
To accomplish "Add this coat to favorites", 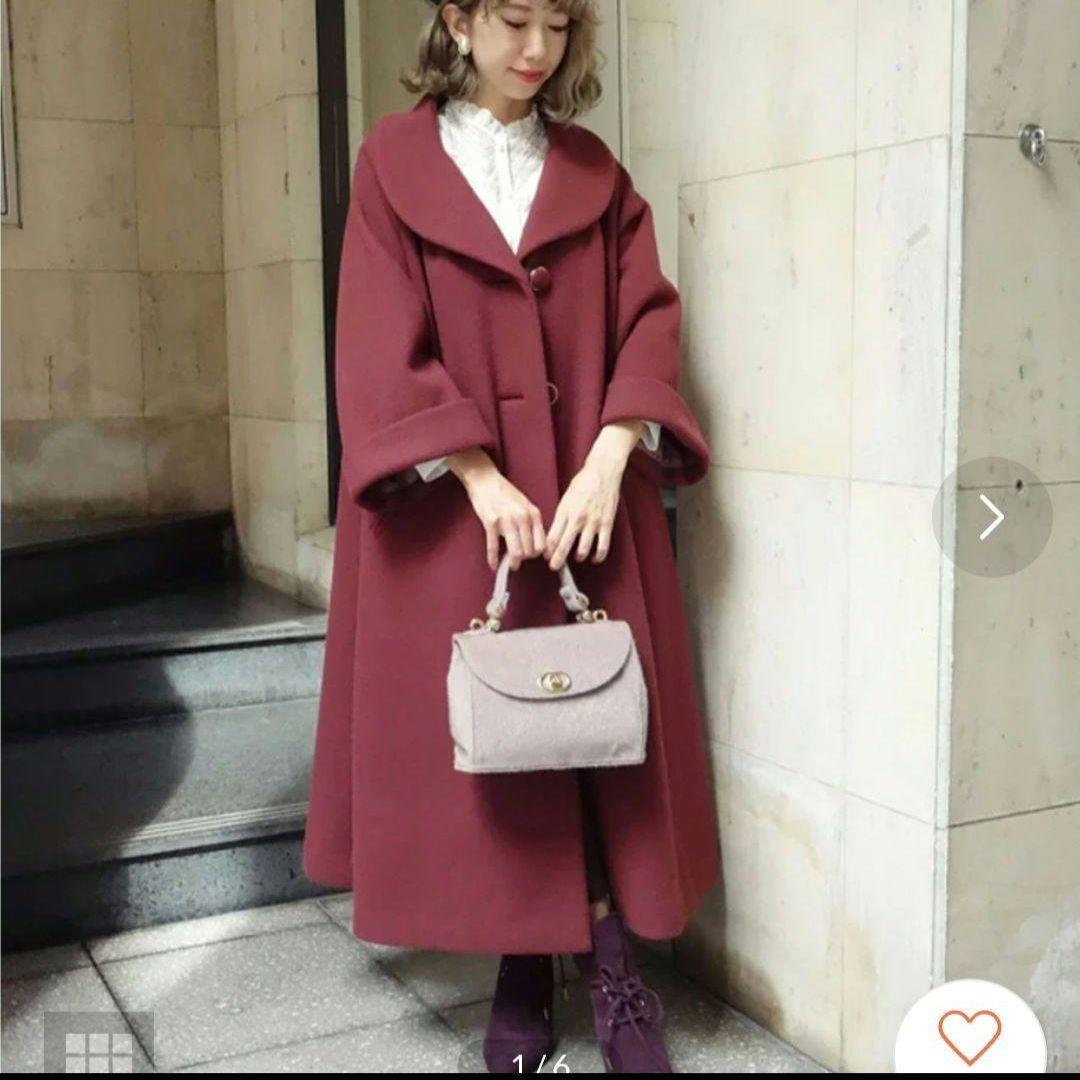I will [x=970, y=1036].
